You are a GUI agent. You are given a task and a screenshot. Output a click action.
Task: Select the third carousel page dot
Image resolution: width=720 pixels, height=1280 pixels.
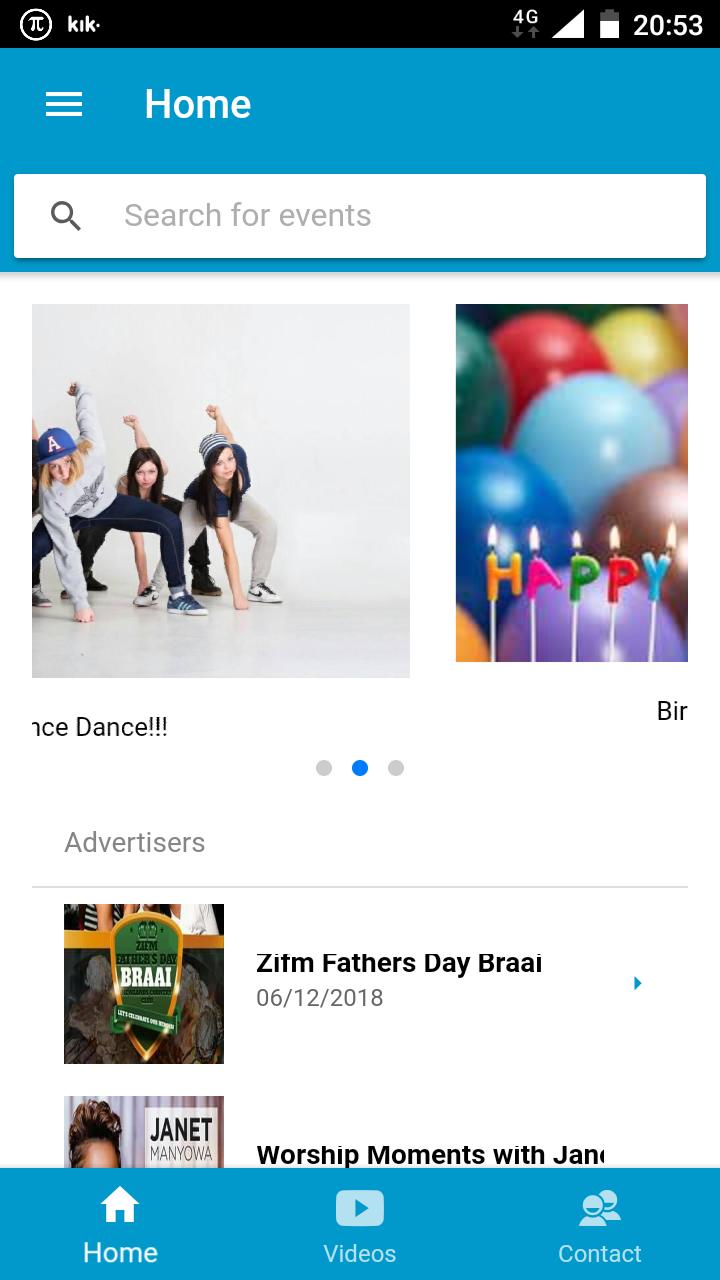pyautogui.click(x=396, y=768)
